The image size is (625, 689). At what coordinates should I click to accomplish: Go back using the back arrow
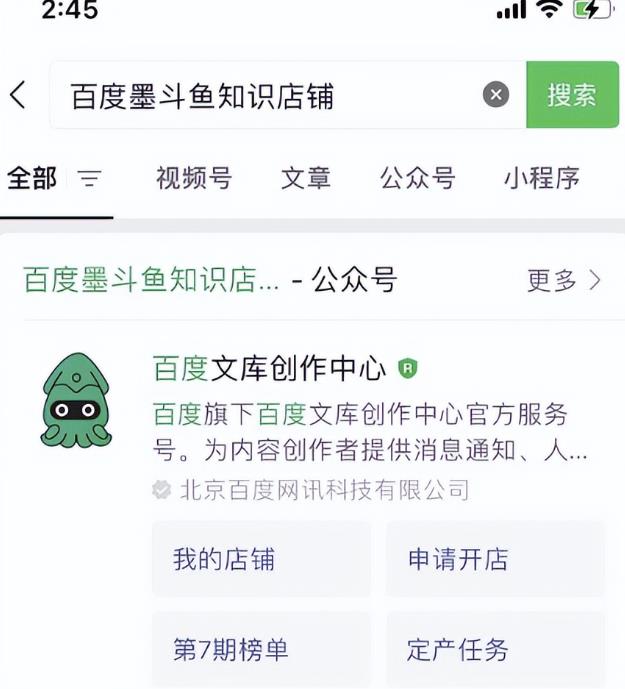tap(18, 95)
